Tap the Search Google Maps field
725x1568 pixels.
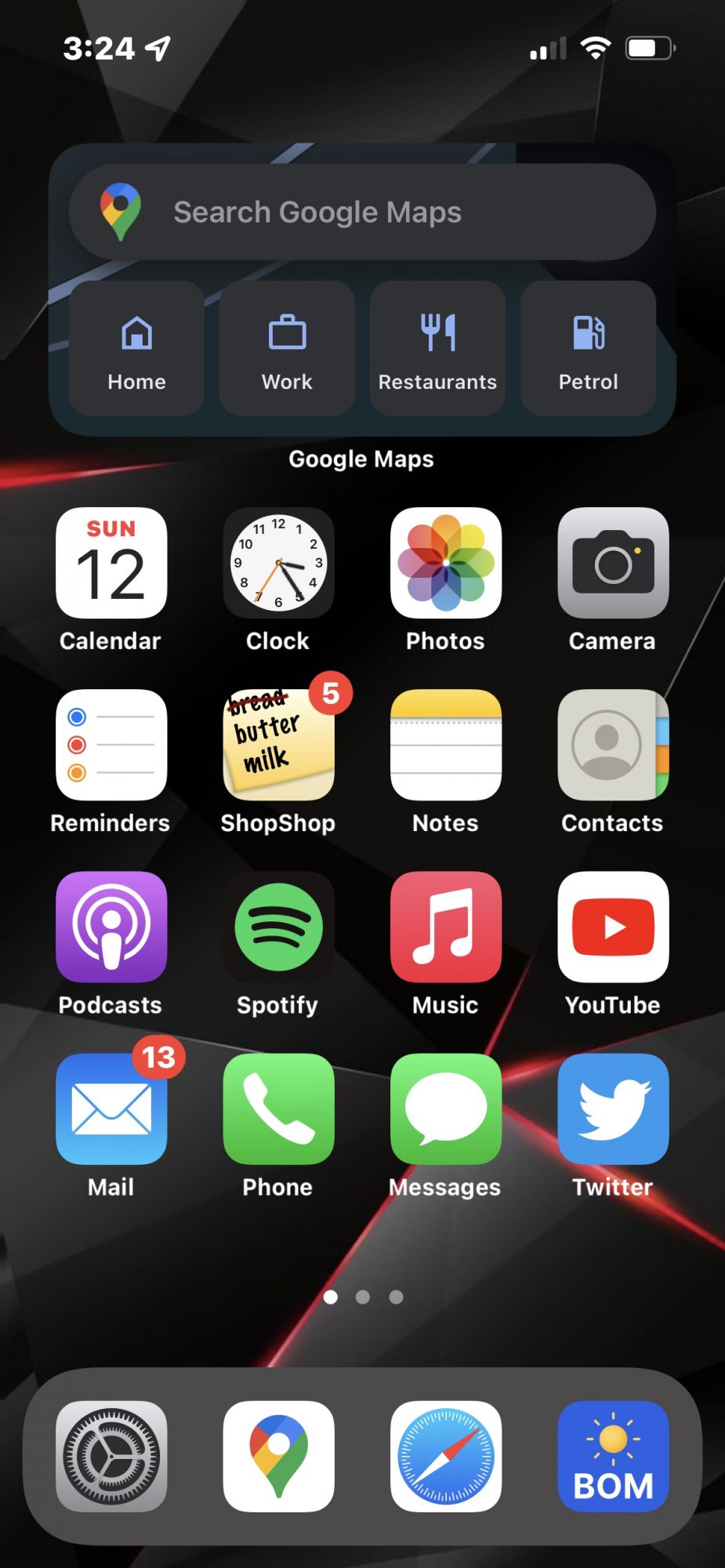tap(362, 212)
